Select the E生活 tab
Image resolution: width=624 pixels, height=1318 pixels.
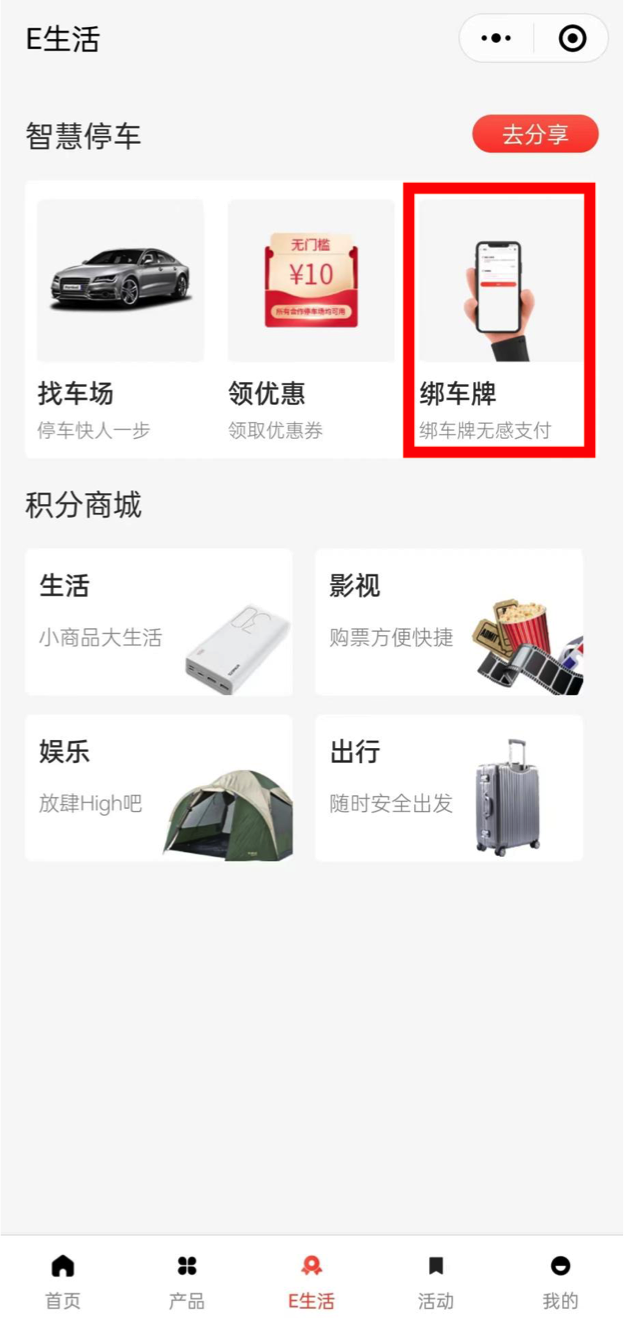[x=311, y=1280]
